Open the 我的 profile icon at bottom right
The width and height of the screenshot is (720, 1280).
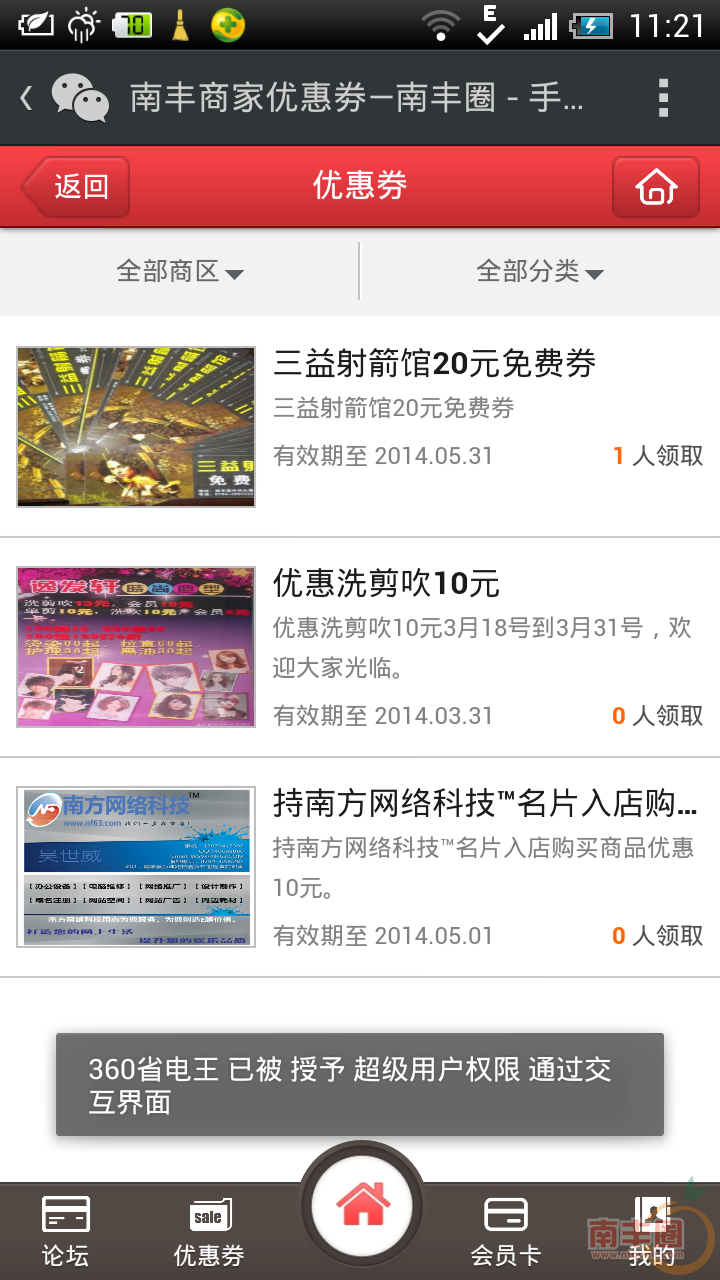tap(655, 1220)
